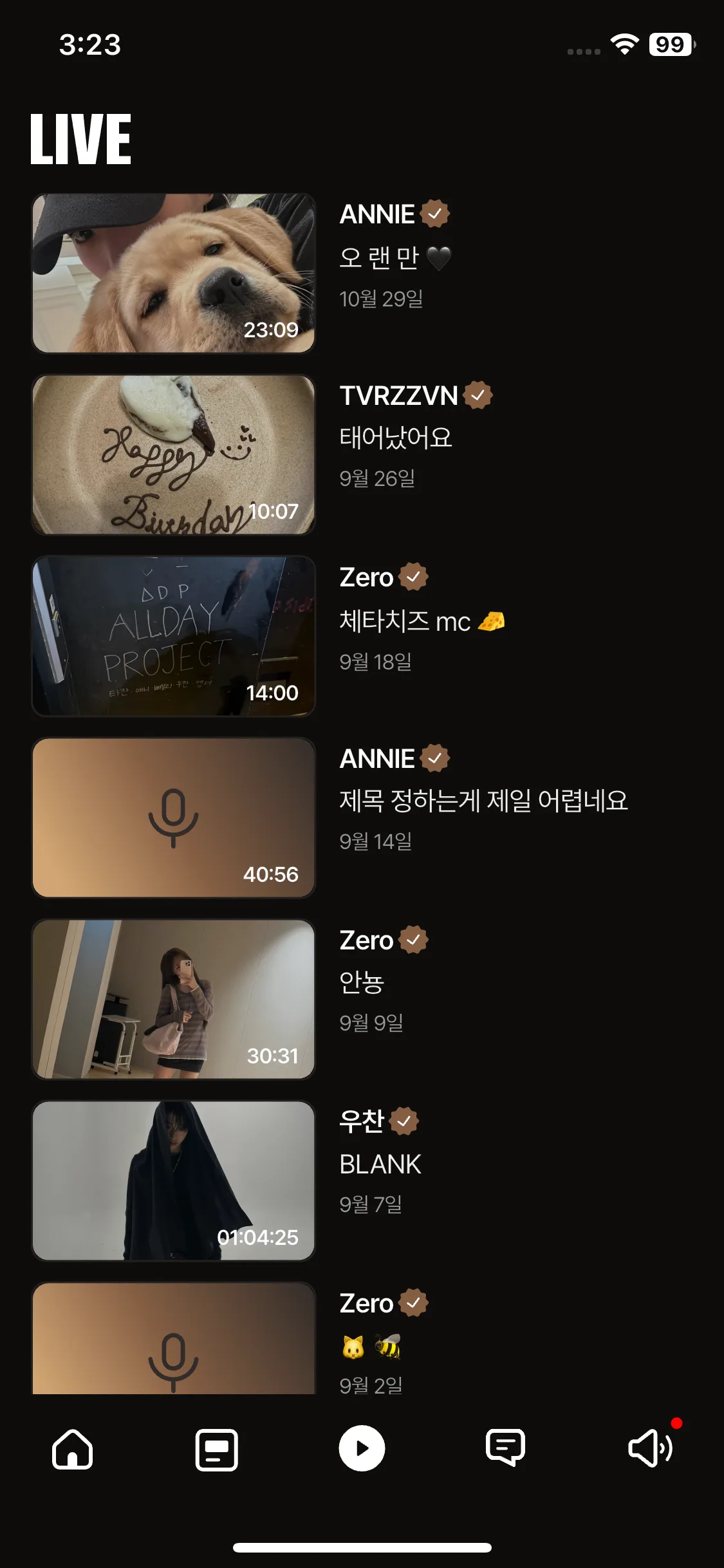This screenshot has width=724, height=1568.
Task: Open ANNIE's live replay from 10월 29일
Action: (174, 274)
